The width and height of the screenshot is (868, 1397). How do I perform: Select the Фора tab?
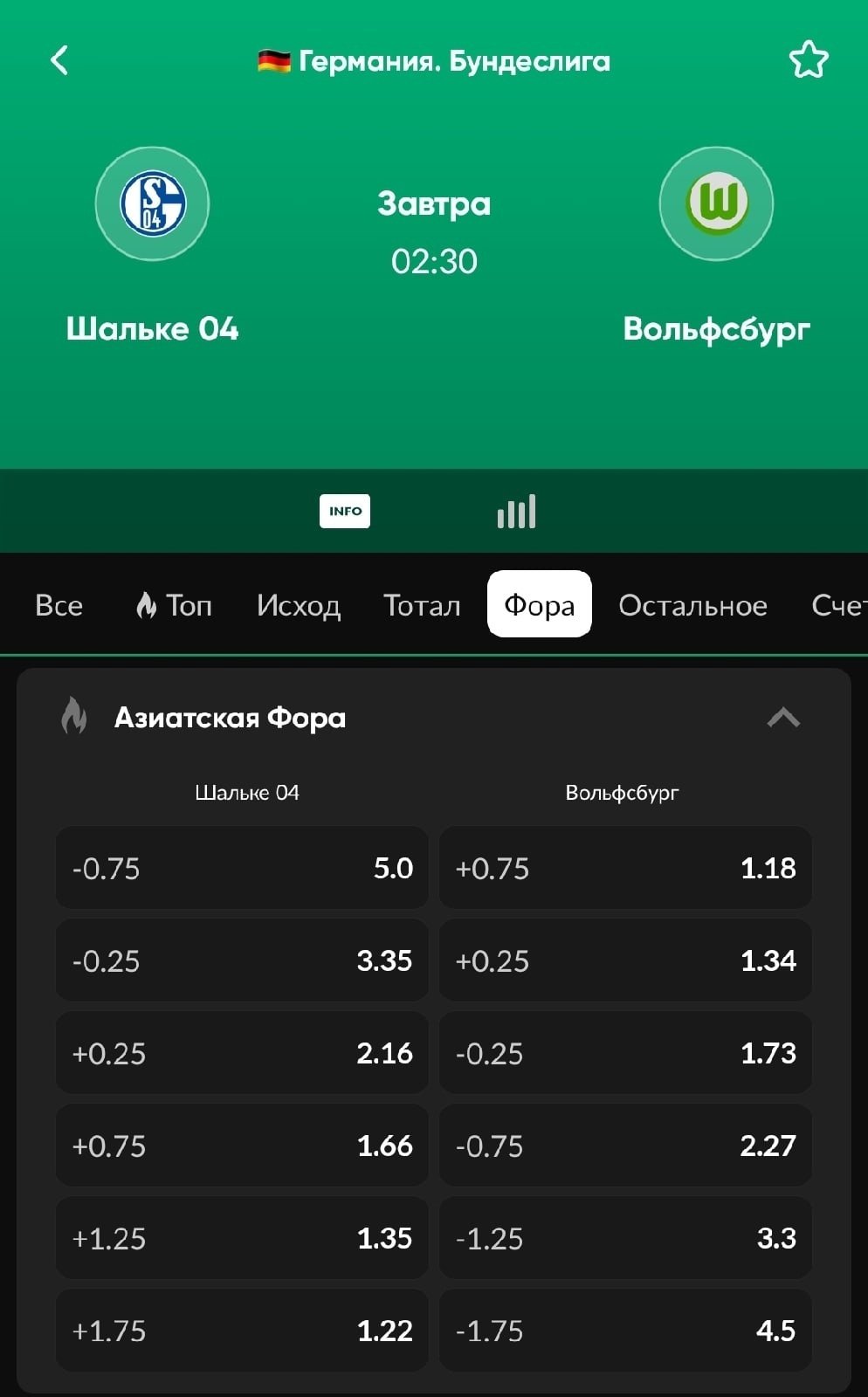[x=539, y=604]
